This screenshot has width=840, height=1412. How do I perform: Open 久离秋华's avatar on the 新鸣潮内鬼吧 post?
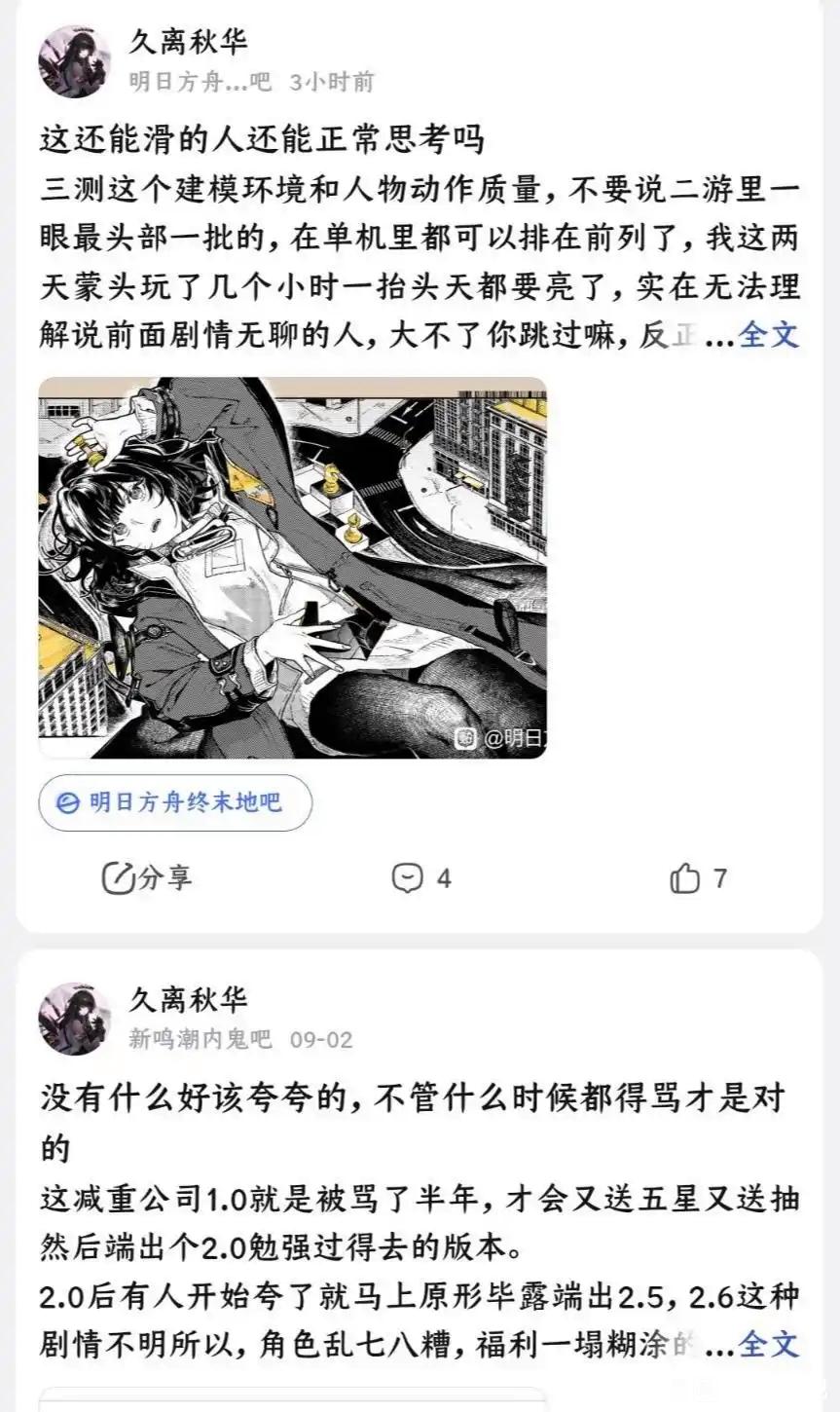point(75,1019)
